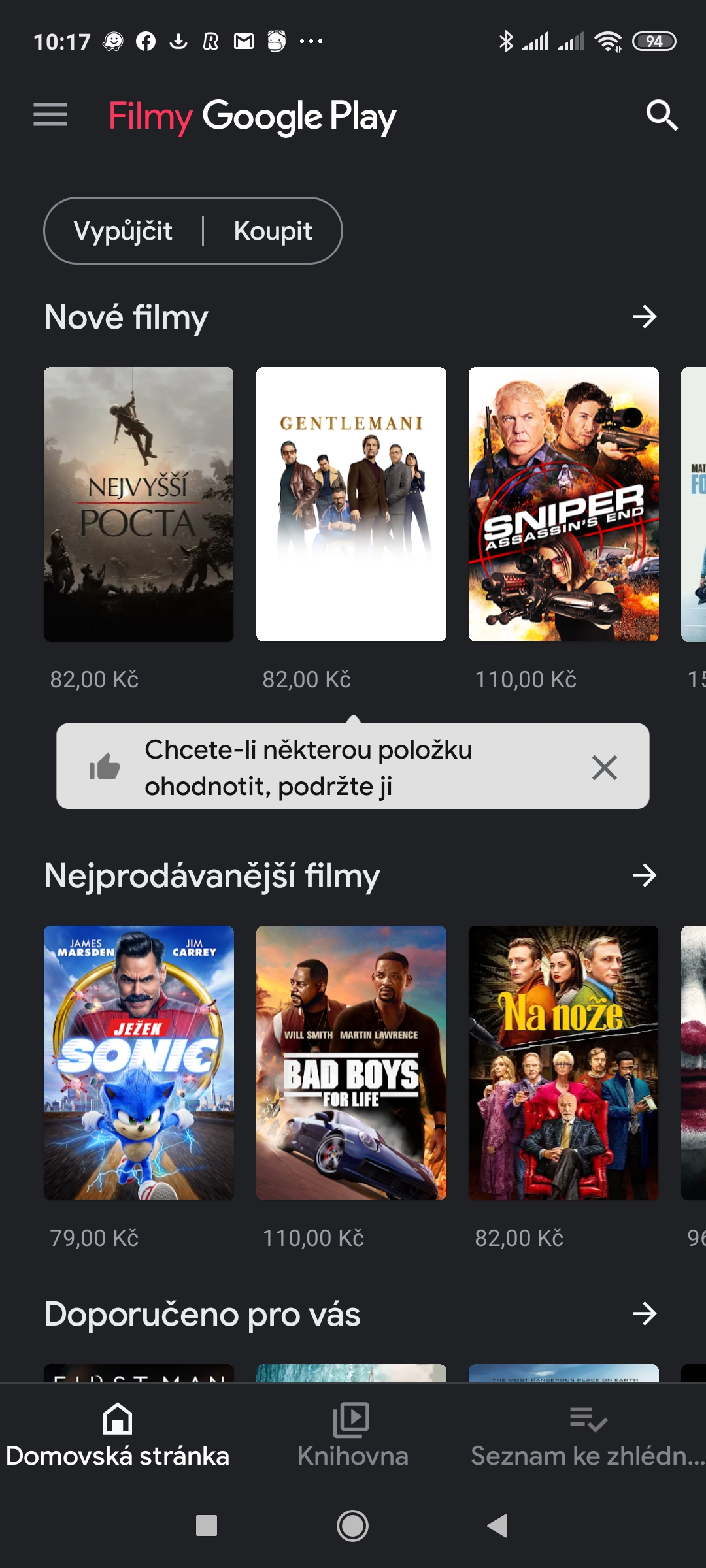Viewport: 706px width, 1568px height.
Task: Tap the system home button
Action: tap(352, 1526)
